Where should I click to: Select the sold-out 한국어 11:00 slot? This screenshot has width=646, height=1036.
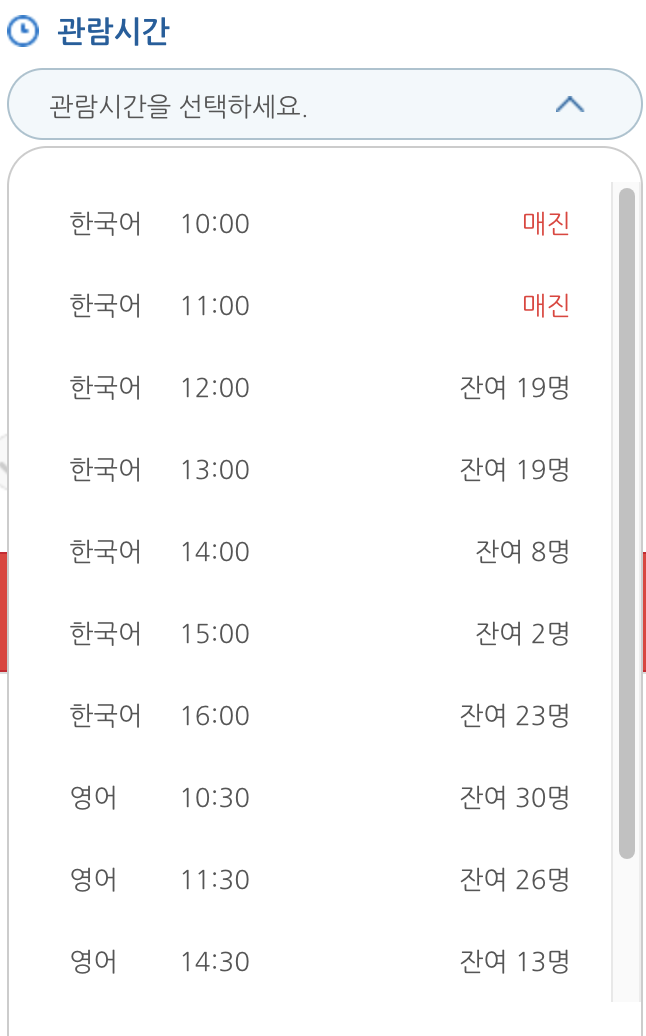(x=310, y=306)
